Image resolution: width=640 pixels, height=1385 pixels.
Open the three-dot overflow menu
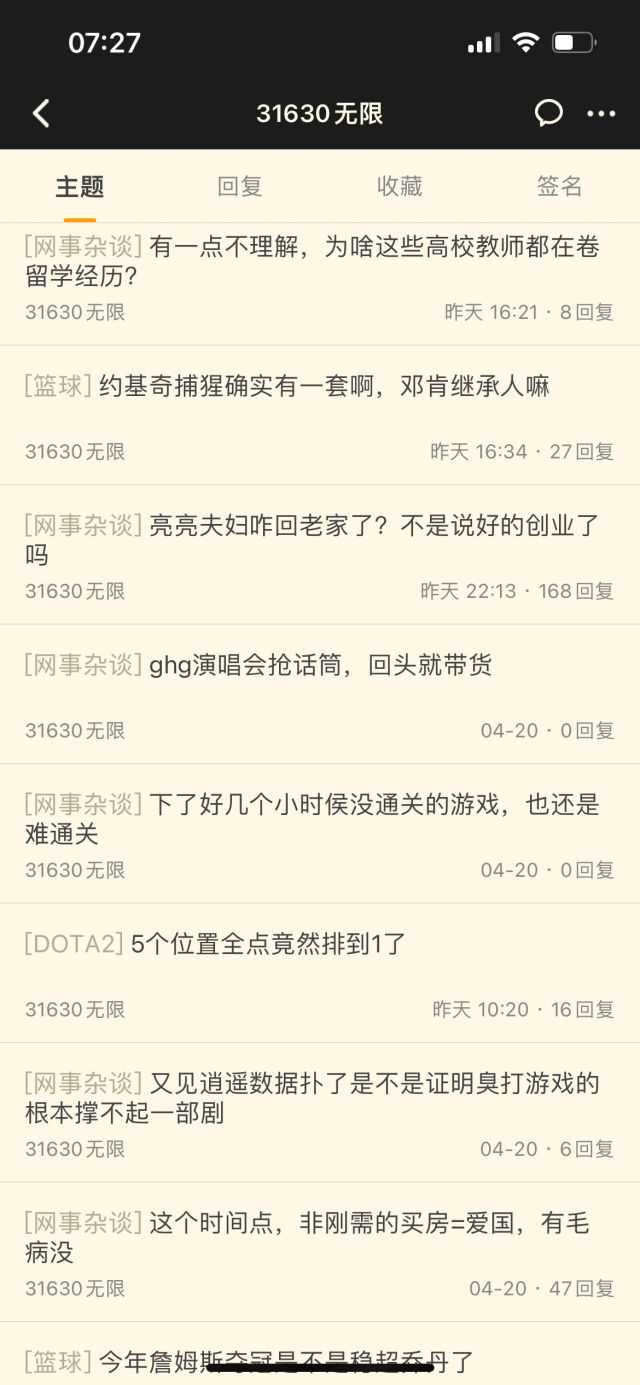point(601,113)
